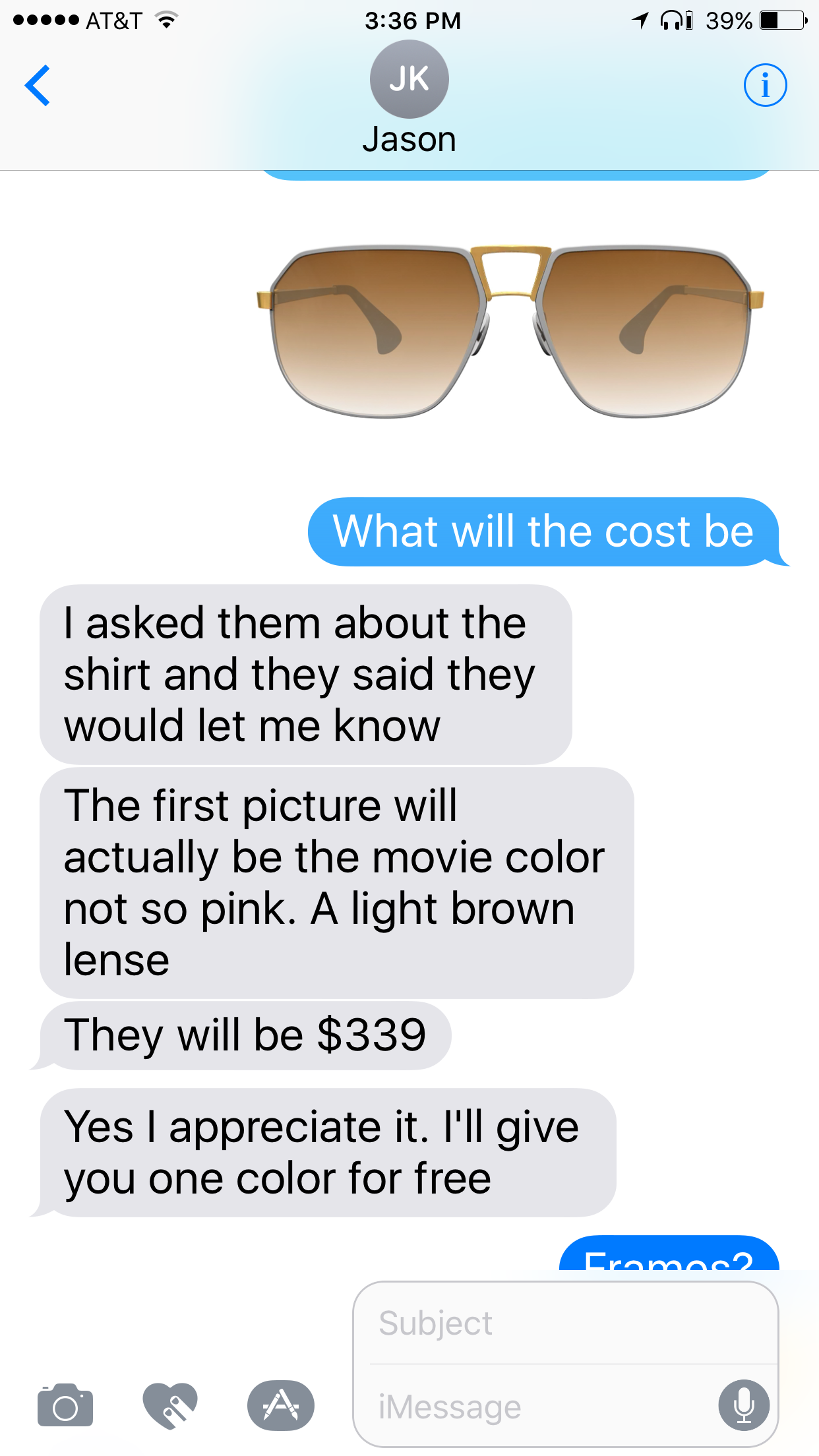Open the sunglasses photo attachment

[510, 332]
